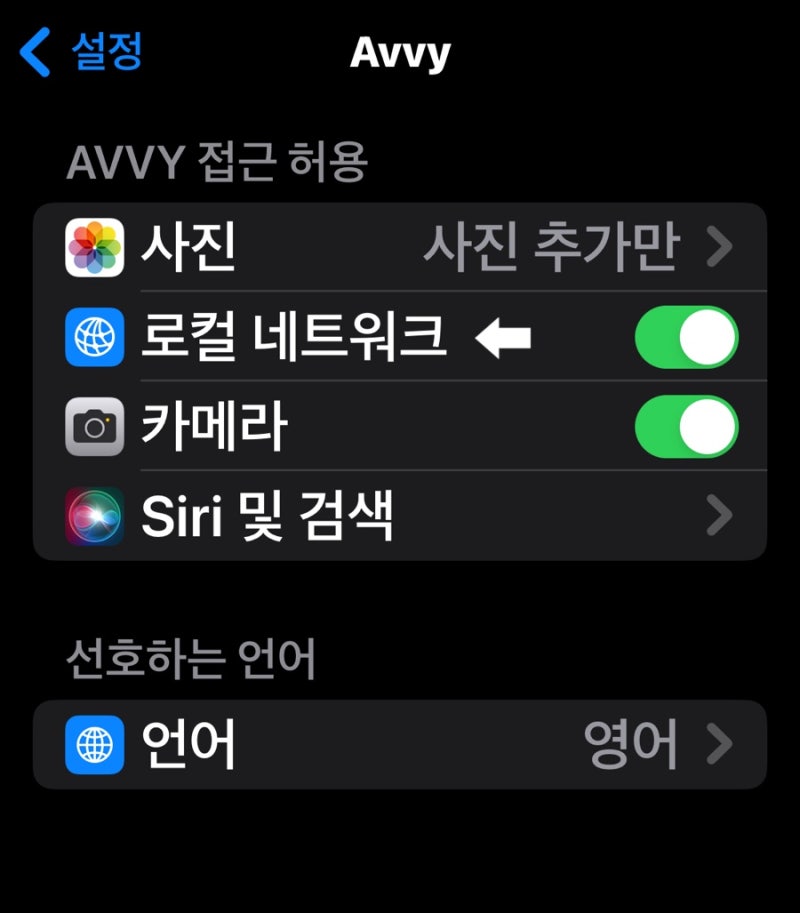Turn off the 카메라 switch
Image resolution: width=800 pixels, height=913 pixels.
coord(686,426)
